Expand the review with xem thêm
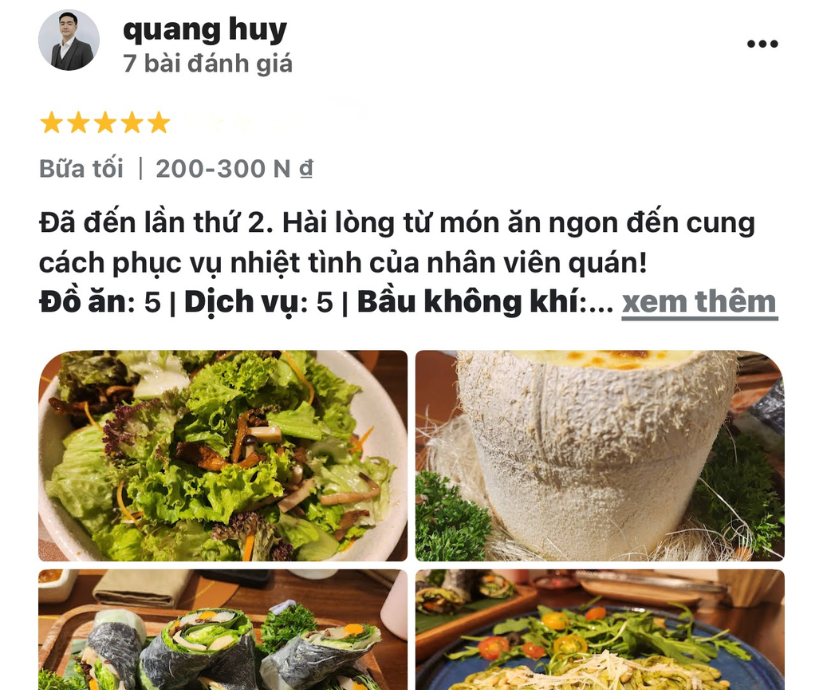The width and height of the screenshot is (823, 690). (698, 301)
